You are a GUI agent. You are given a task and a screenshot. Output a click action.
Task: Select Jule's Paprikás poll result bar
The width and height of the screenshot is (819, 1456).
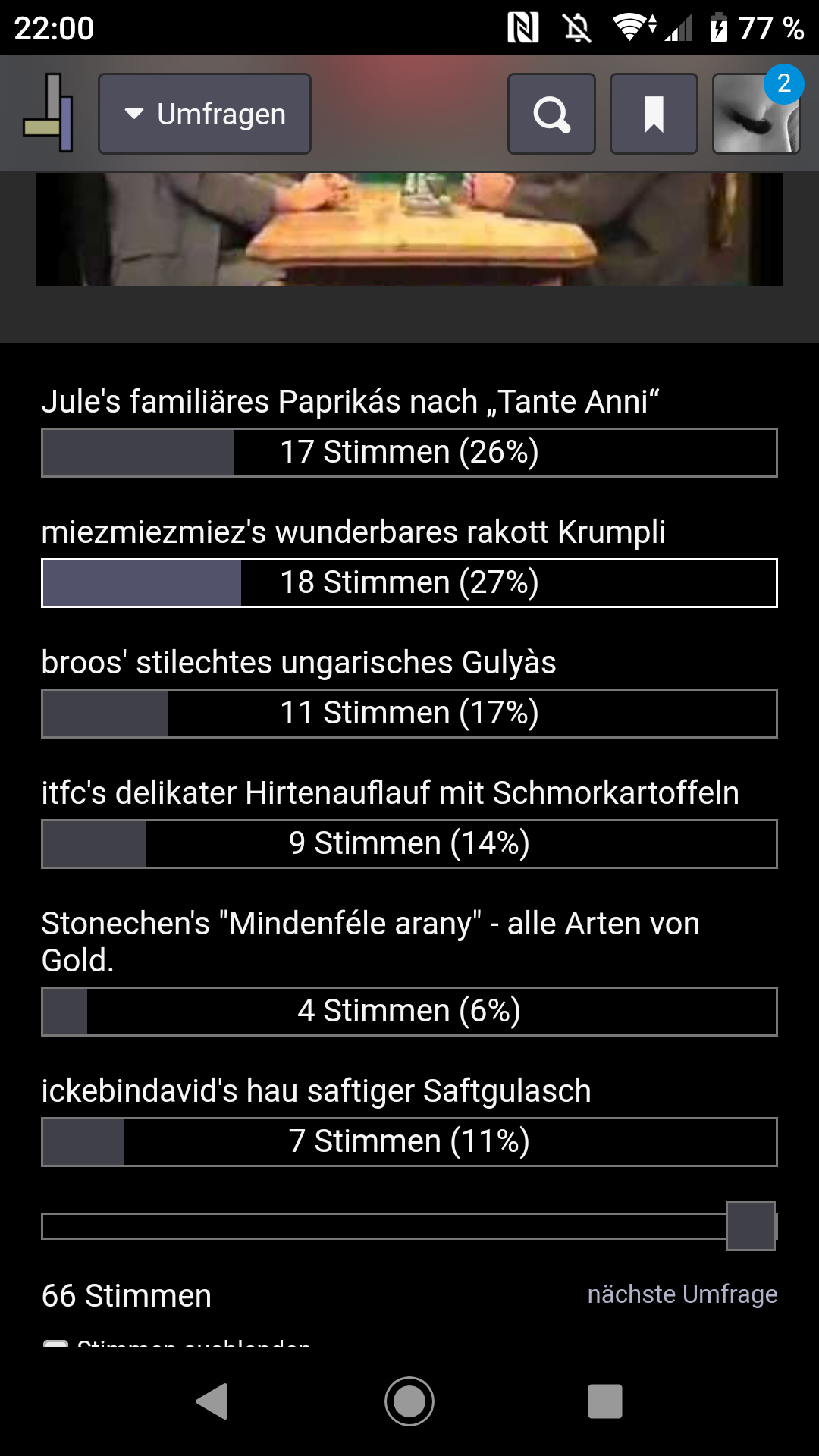click(409, 453)
